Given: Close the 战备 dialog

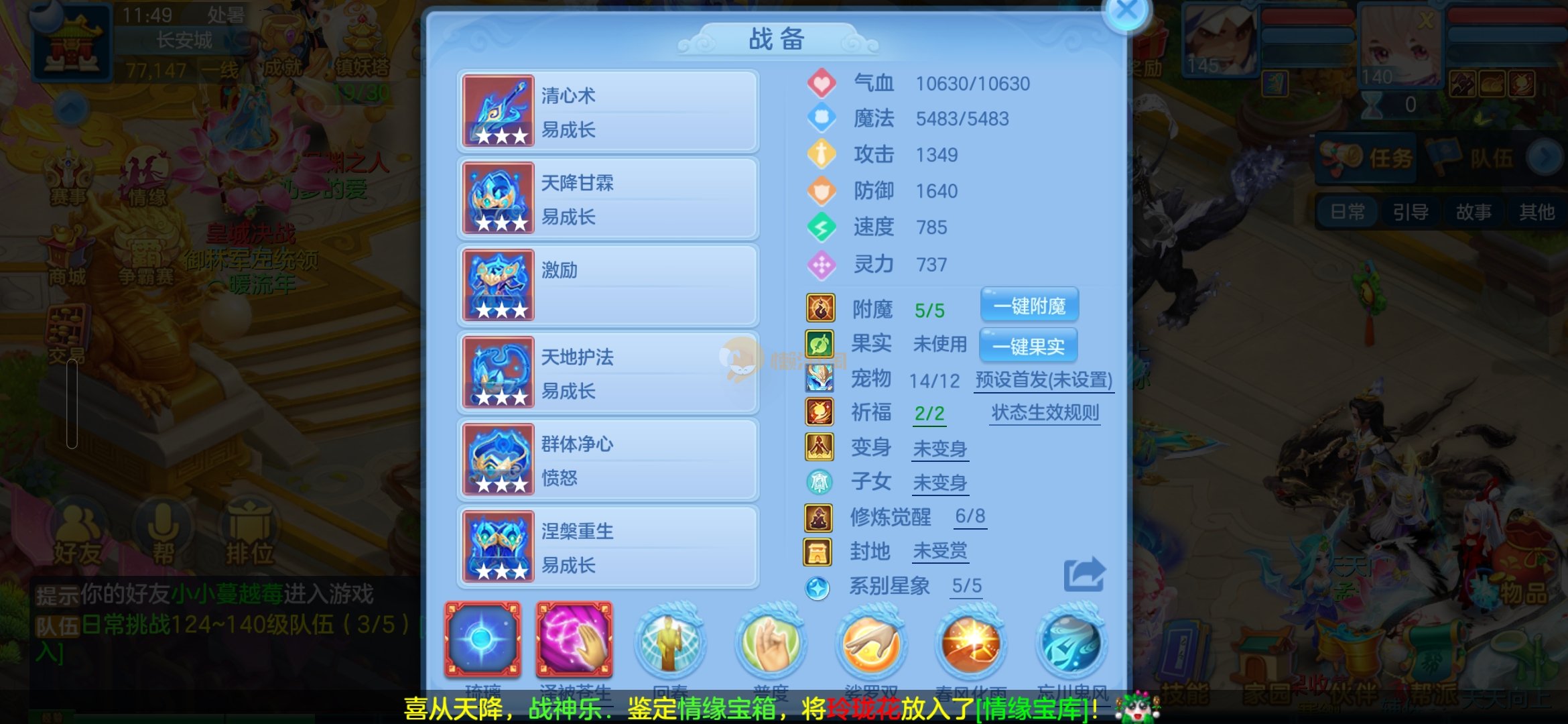Looking at the screenshot, I should (x=1126, y=13).
